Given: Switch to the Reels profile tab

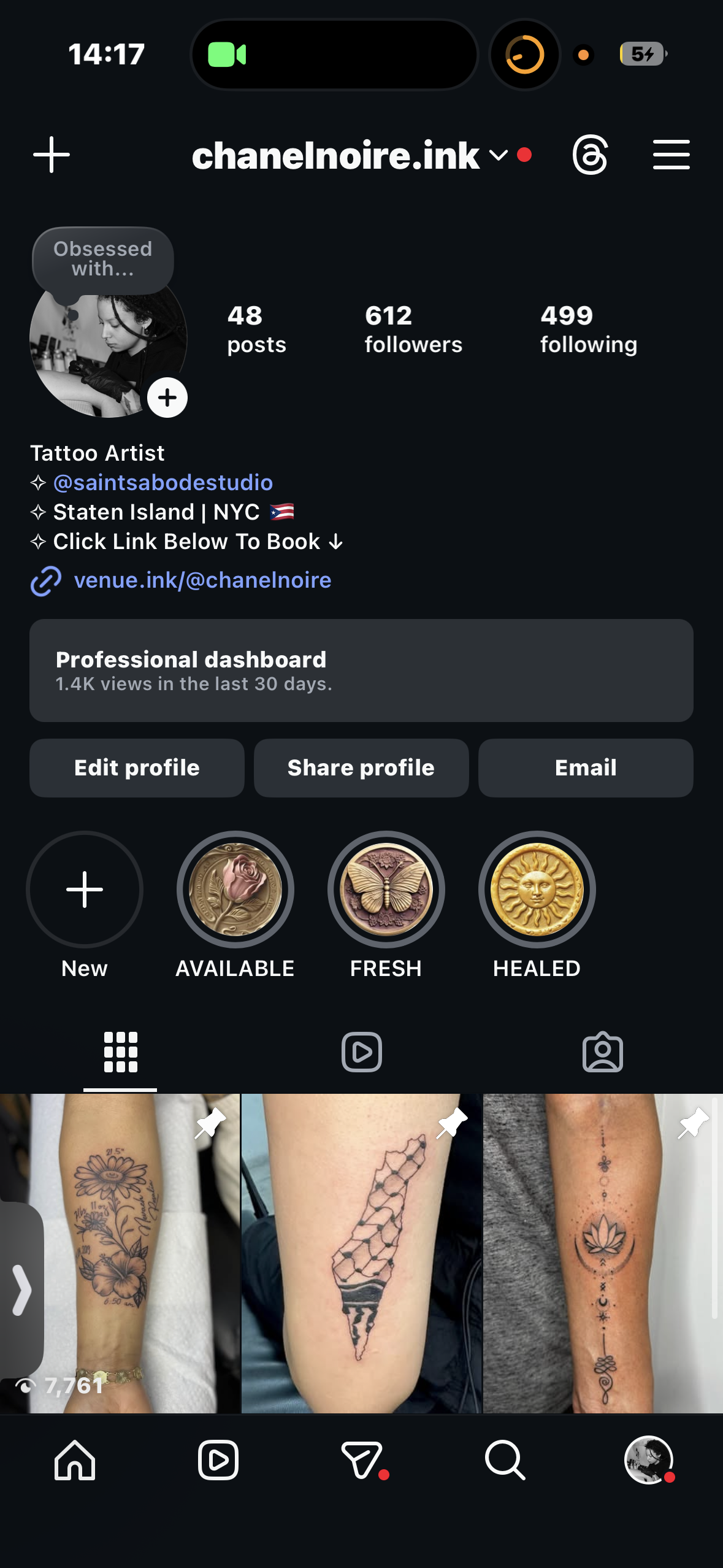Looking at the screenshot, I should [362, 1052].
